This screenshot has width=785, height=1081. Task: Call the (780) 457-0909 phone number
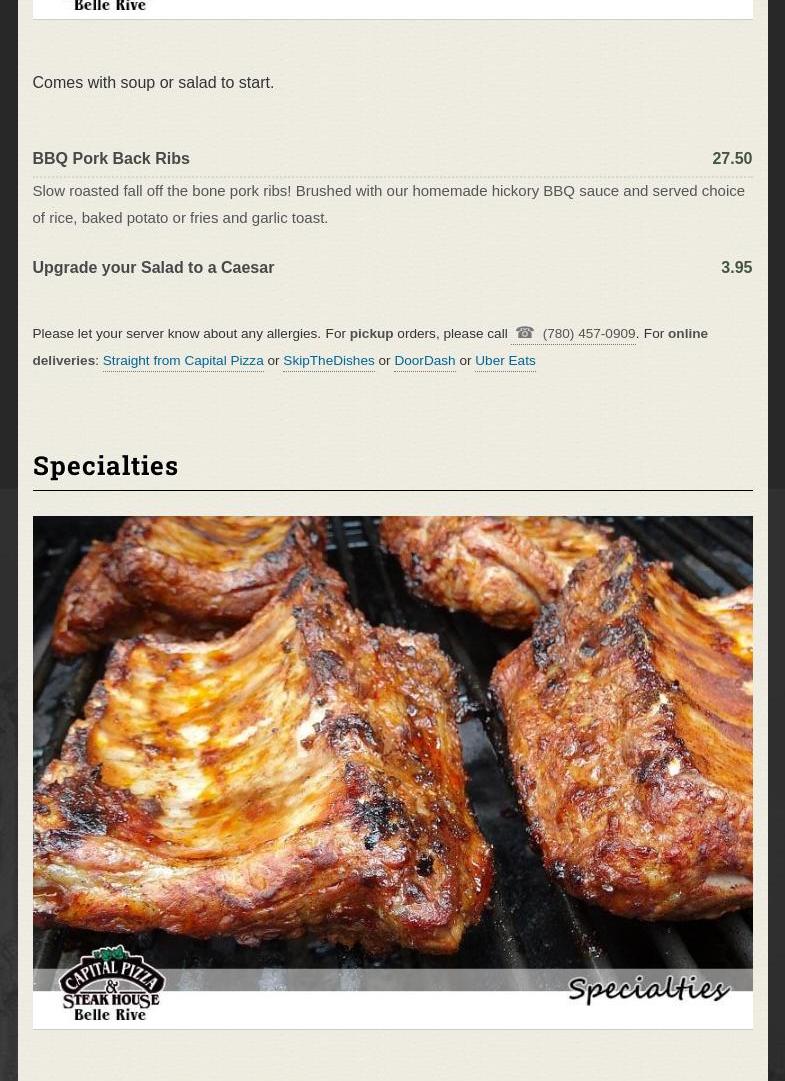click(588, 334)
